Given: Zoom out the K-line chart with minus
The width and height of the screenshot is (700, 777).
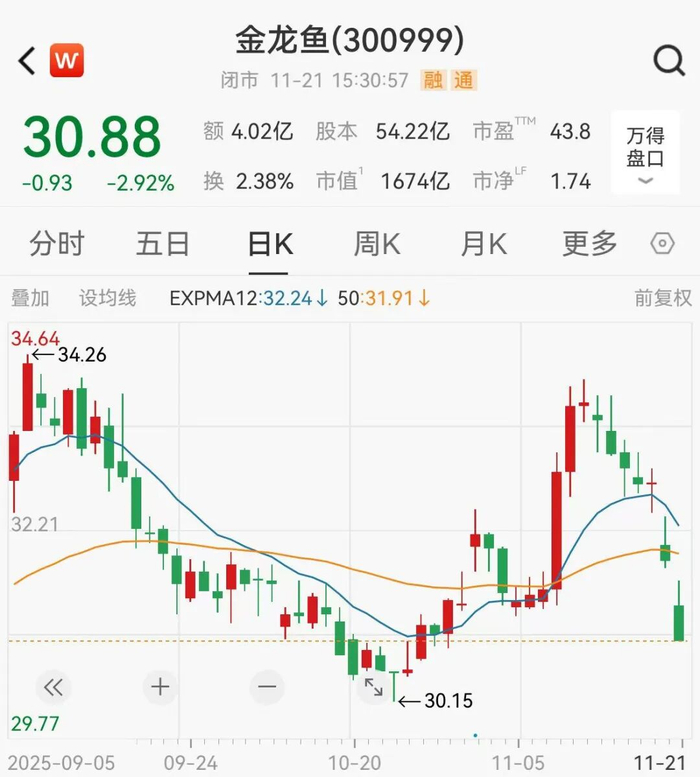Looking at the screenshot, I should click(266, 686).
